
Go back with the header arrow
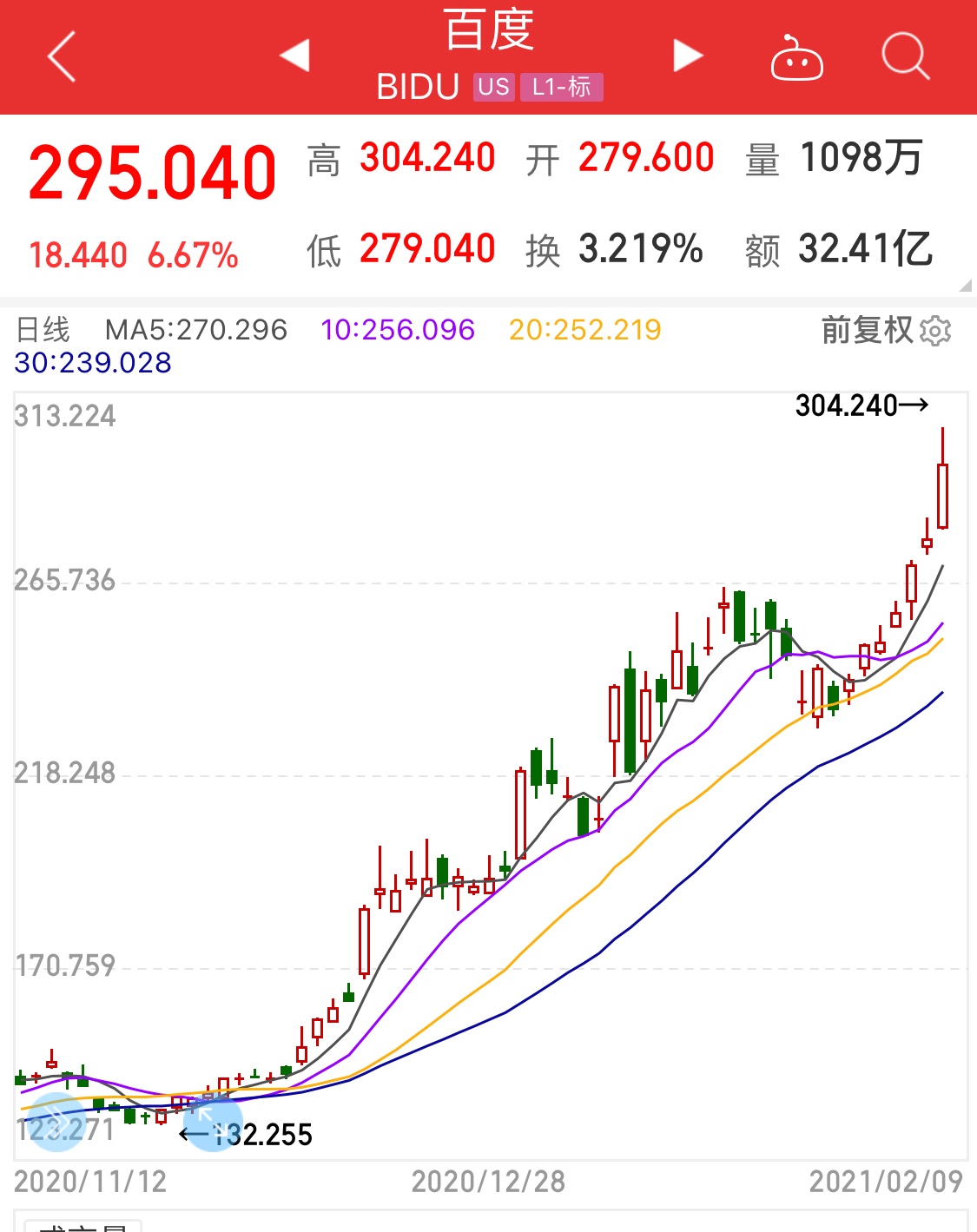tap(63, 57)
